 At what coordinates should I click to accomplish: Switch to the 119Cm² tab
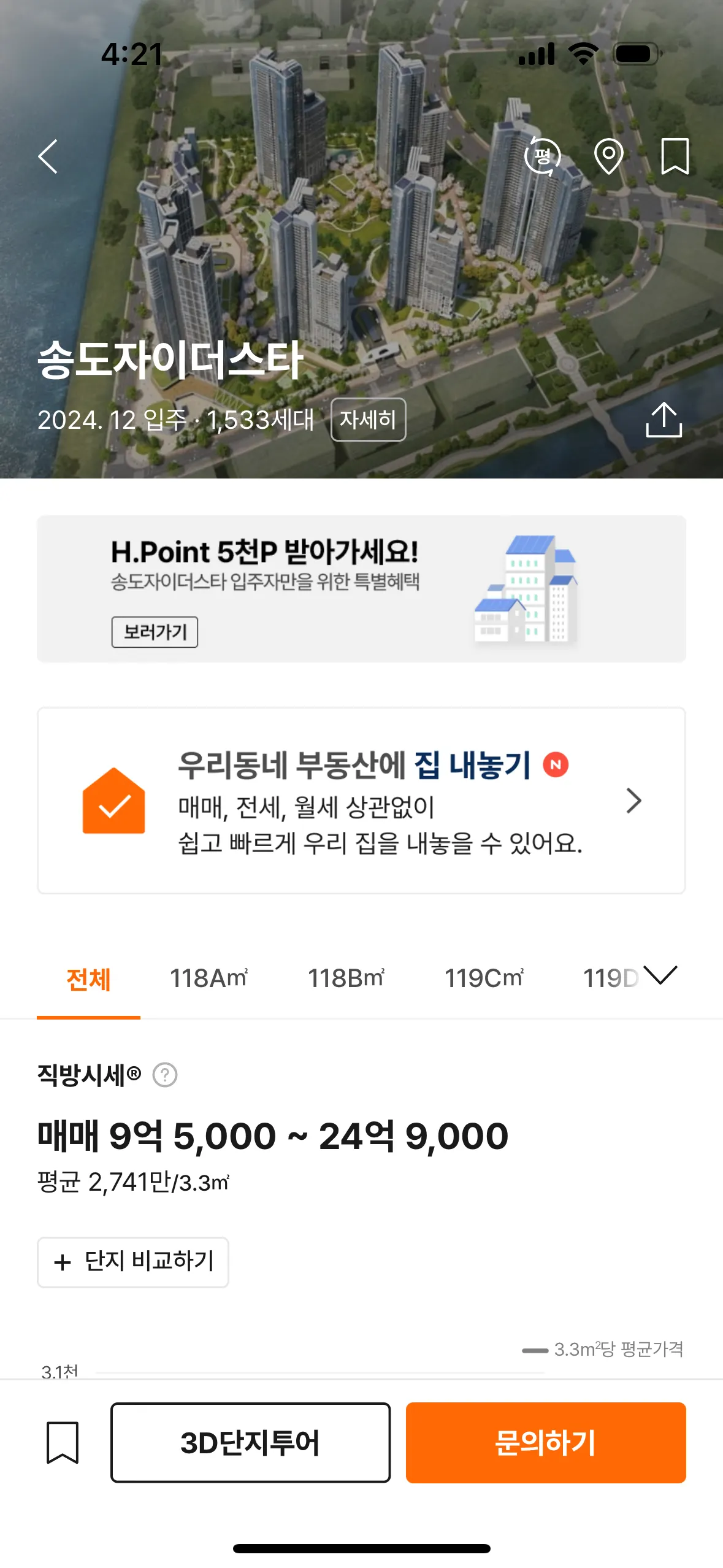coord(483,979)
